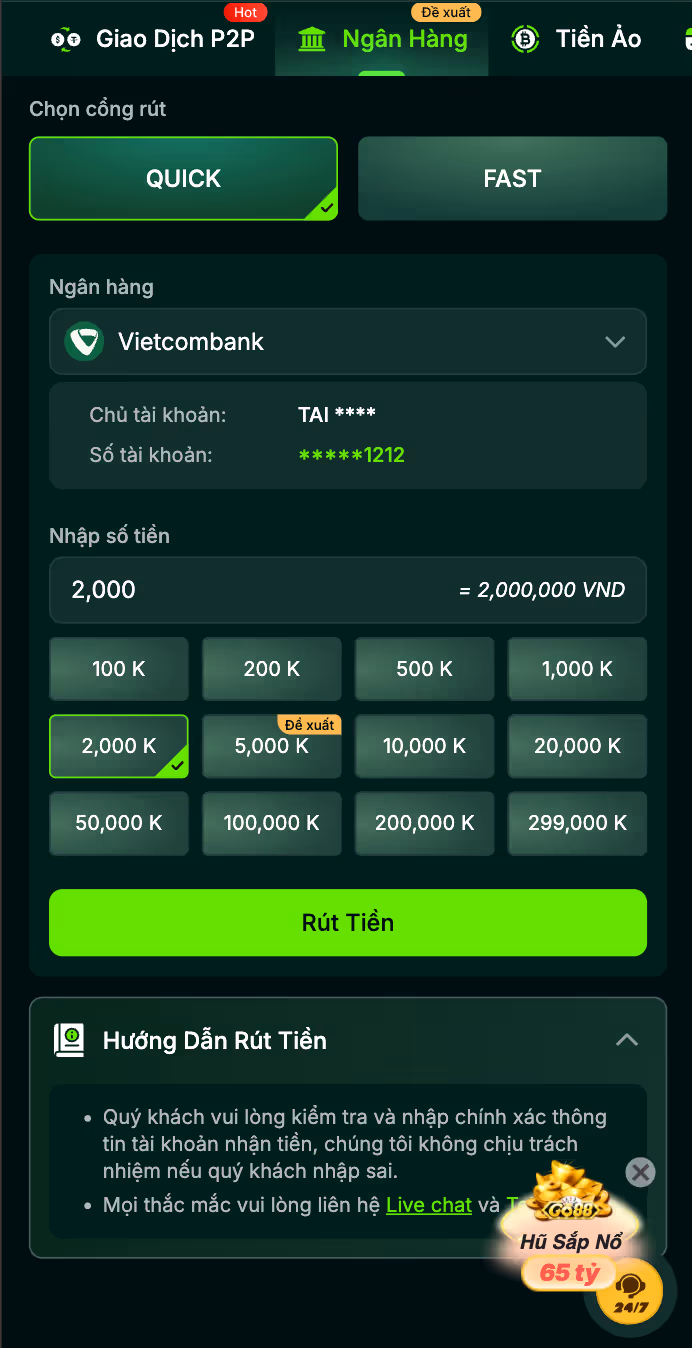
Task: Select the 100,000 K amount
Action: [272, 823]
